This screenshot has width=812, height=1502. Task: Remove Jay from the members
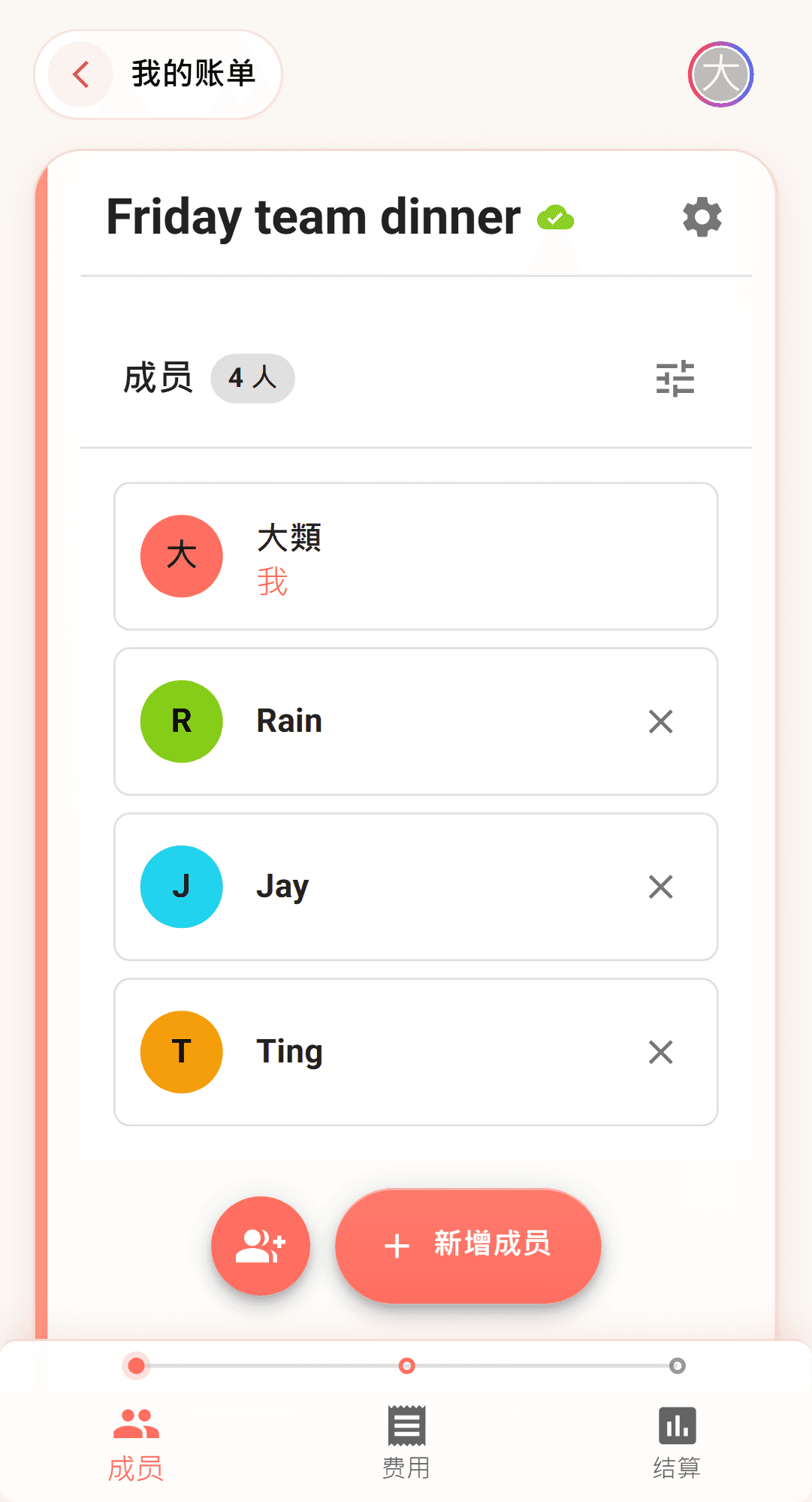click(660, 887)
